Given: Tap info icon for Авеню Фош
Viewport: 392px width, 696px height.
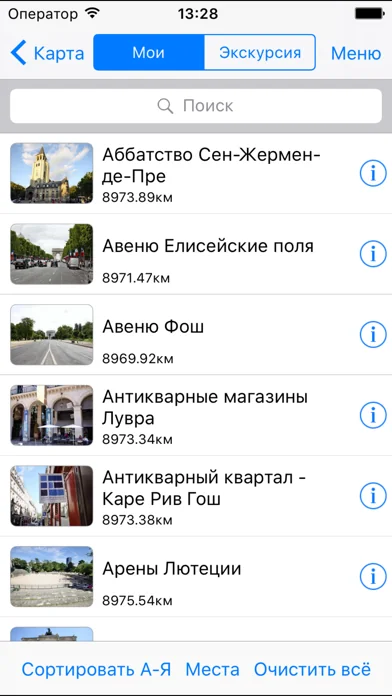Looking at the screenshot, I should [373, 335].
